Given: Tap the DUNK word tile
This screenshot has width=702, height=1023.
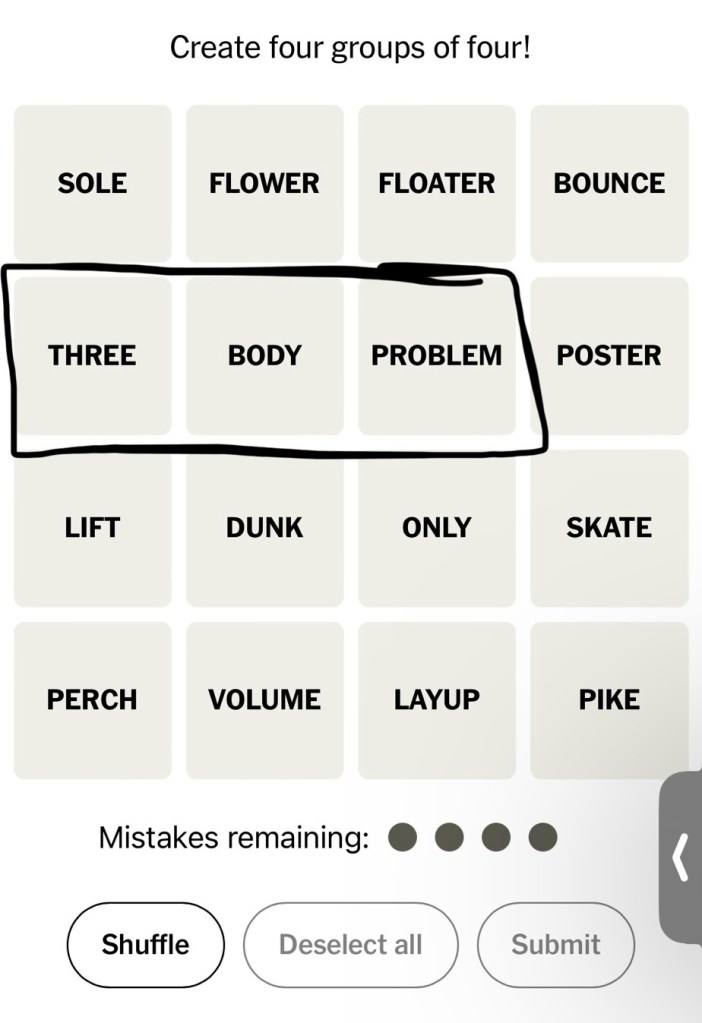Looking at the screenshot, I should point(264,528).
